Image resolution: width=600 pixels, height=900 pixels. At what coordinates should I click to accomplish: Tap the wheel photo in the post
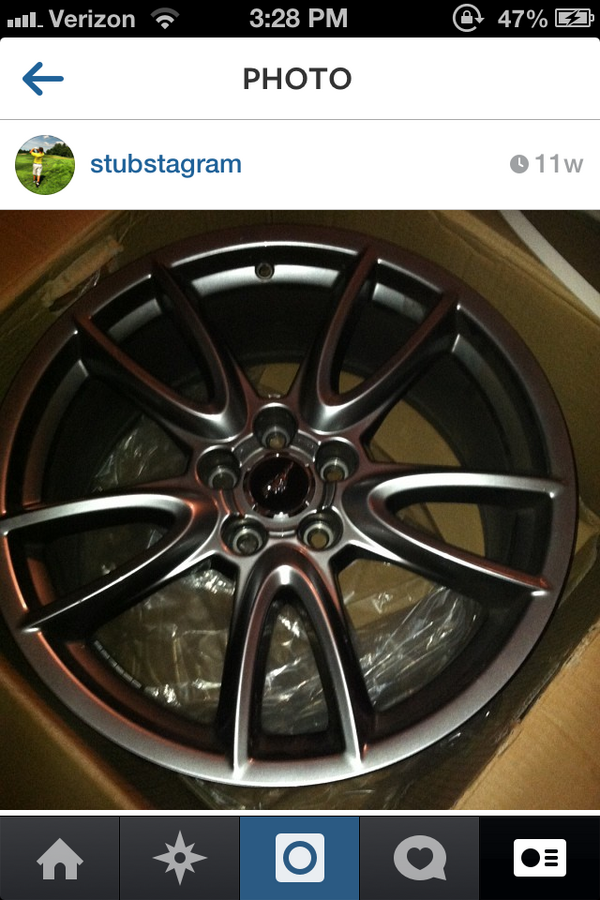click(x=300, y=510)
